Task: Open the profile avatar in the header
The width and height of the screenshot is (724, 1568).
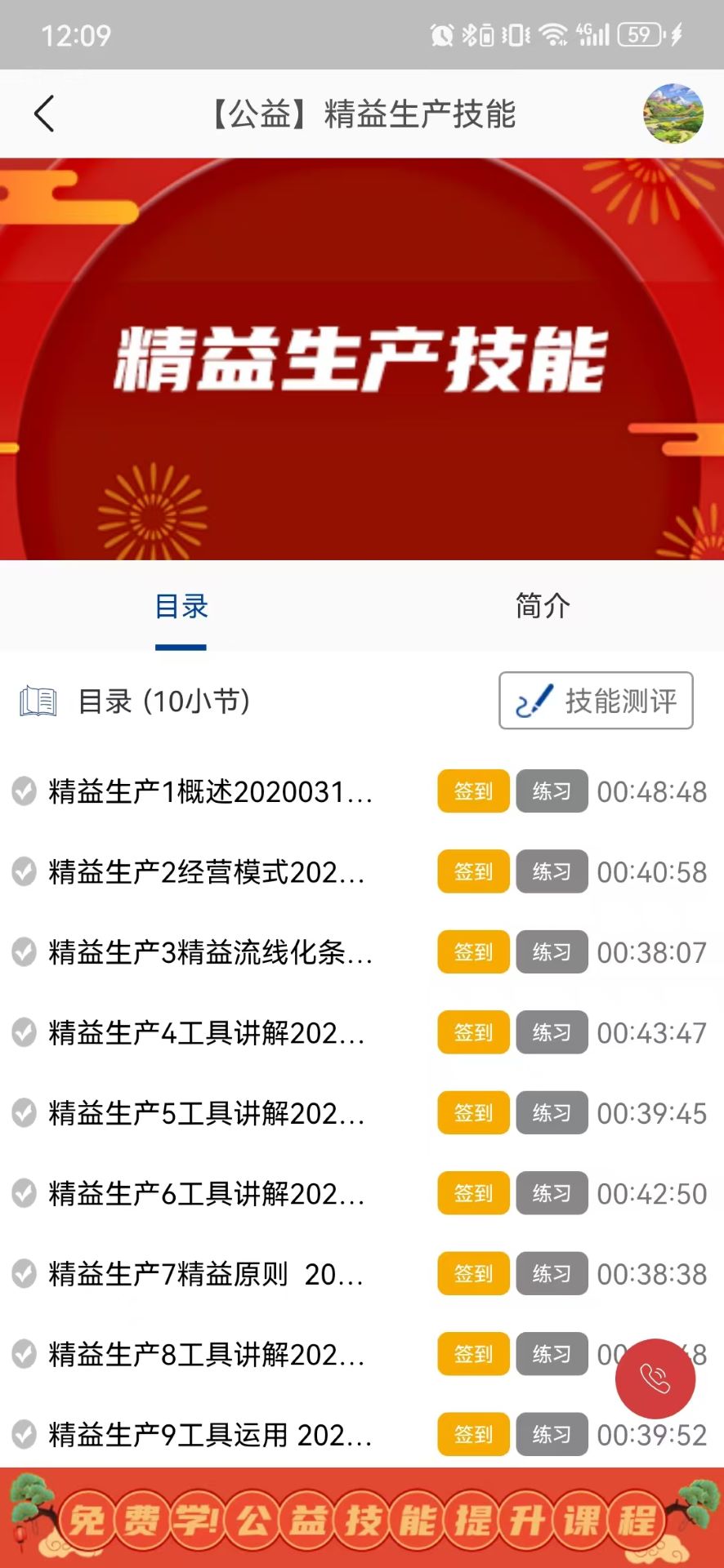Action: 673,114
